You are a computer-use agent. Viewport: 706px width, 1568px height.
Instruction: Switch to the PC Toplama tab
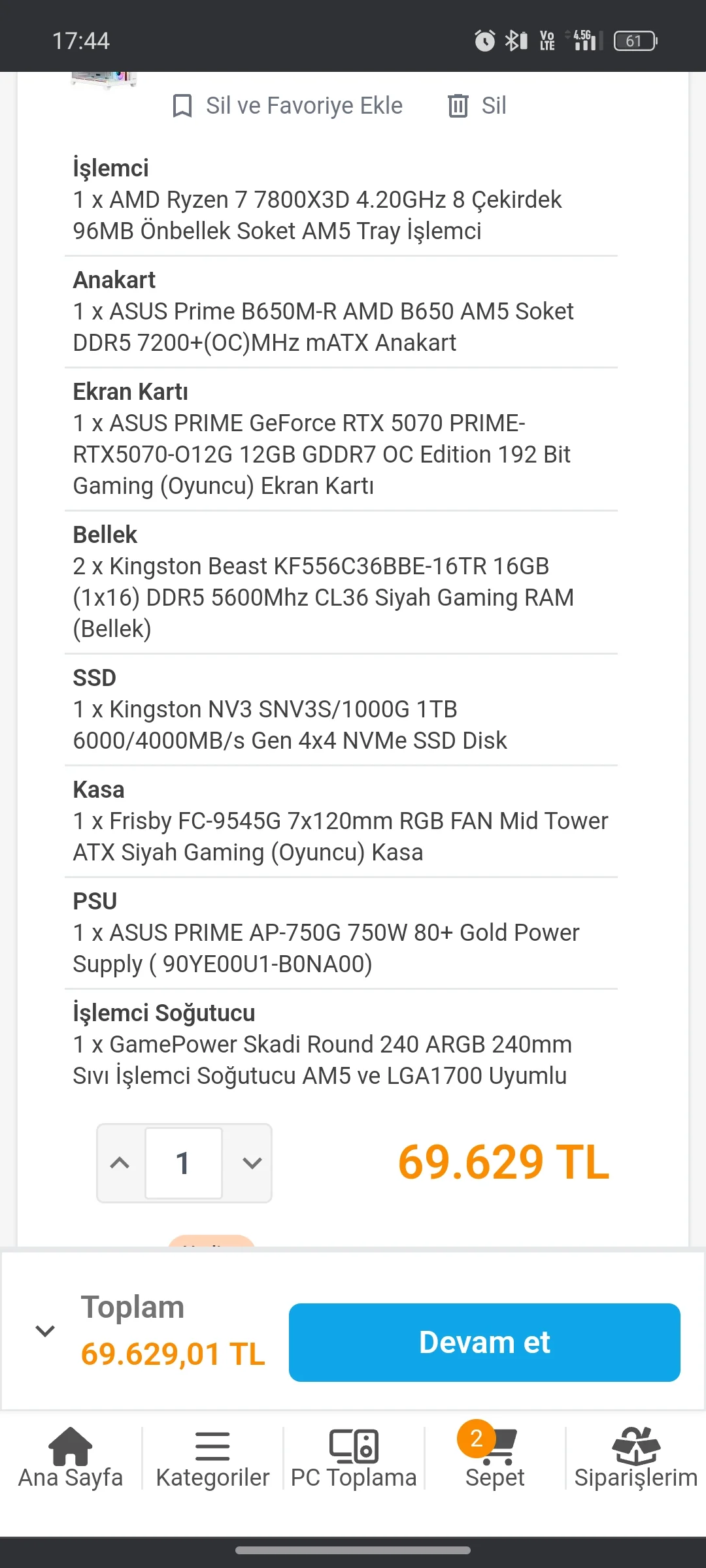pos(354,1458)
